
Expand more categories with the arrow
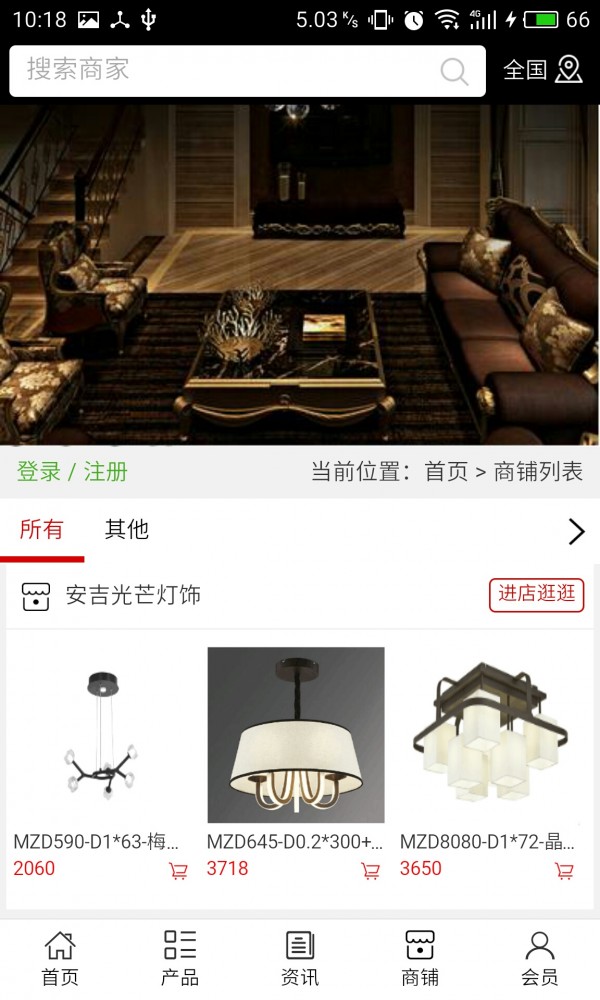point(576,531)
